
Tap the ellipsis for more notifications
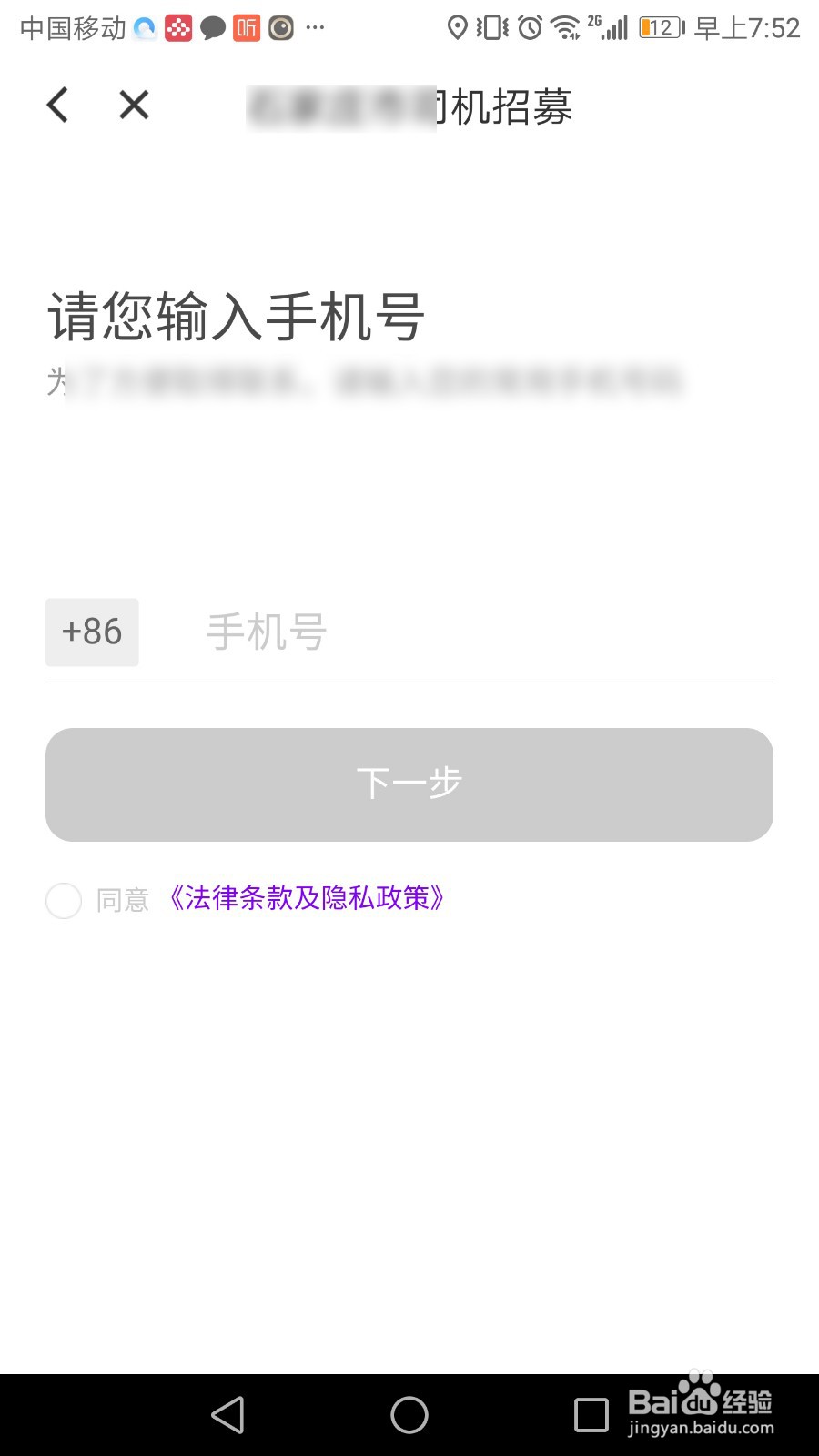314,30
